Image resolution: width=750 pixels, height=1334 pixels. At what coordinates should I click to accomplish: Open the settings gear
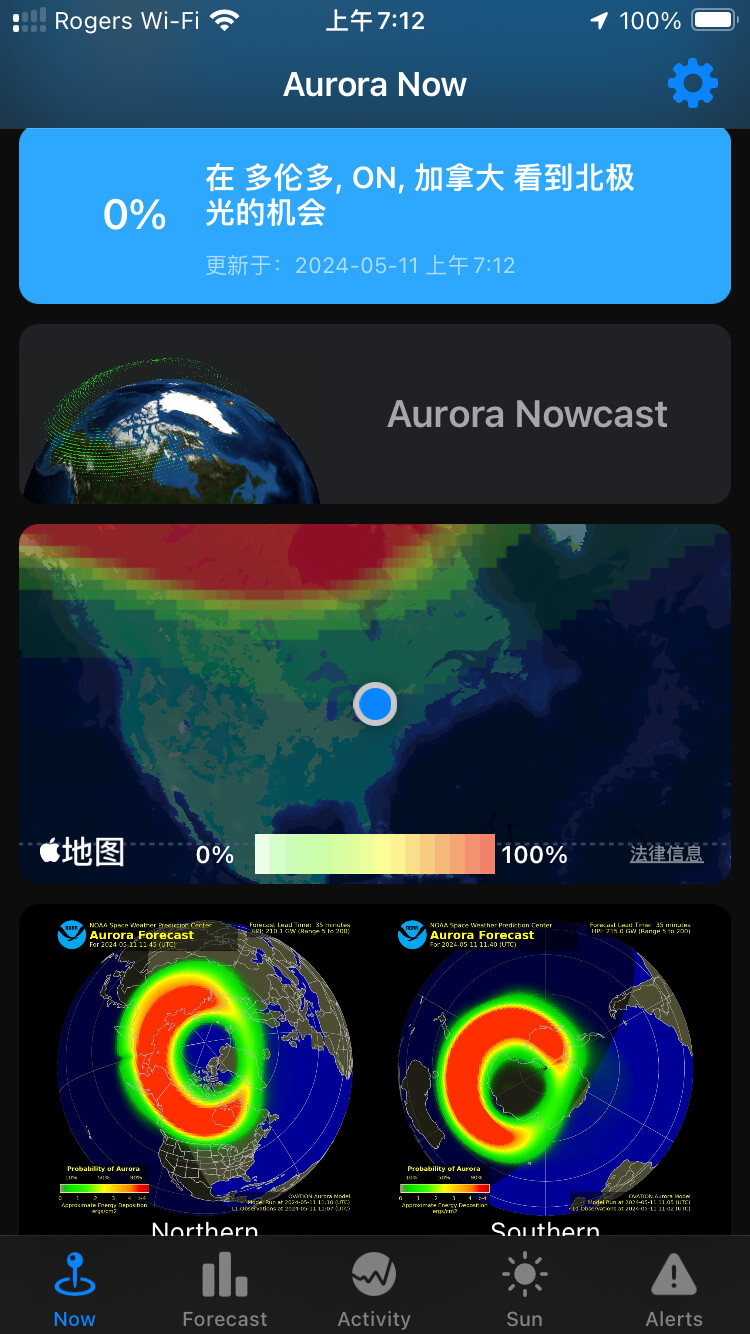coord(692,84)
